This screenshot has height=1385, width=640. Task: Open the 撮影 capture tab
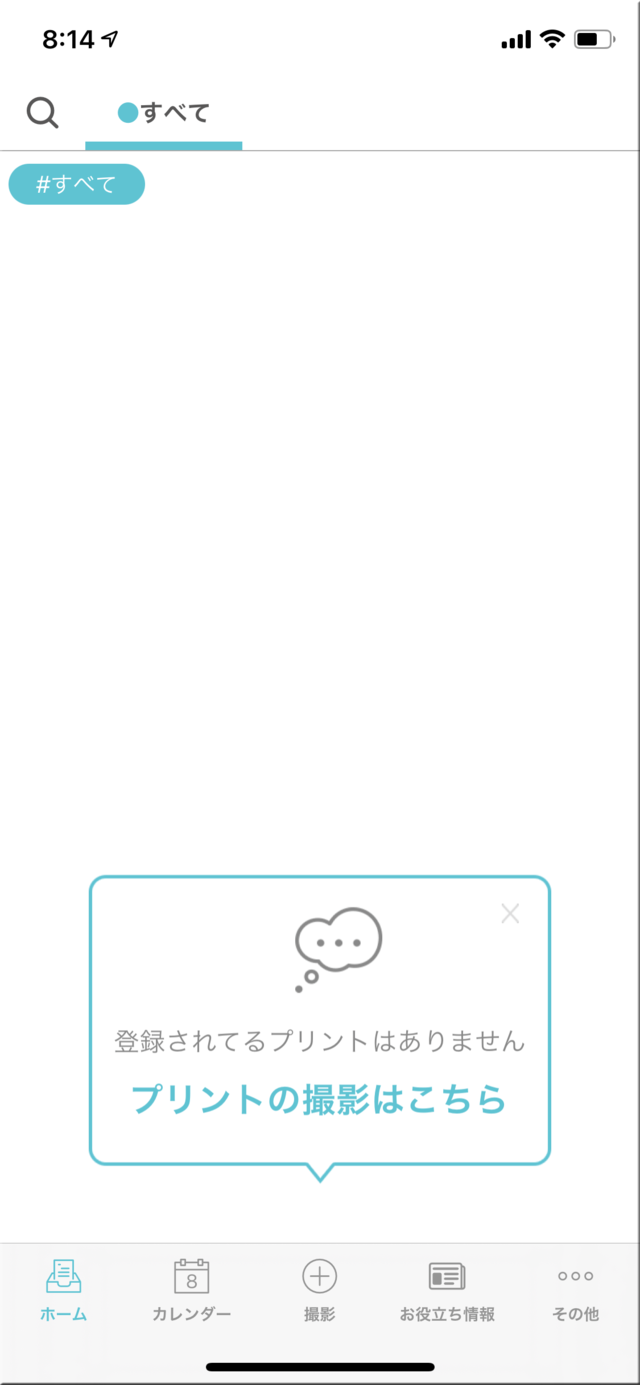320,1290
